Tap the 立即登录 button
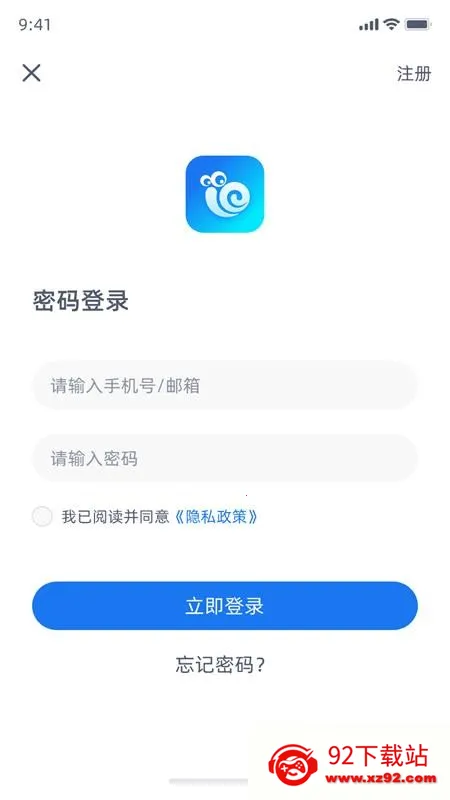The image size is (450, 800). pos(225,606)
